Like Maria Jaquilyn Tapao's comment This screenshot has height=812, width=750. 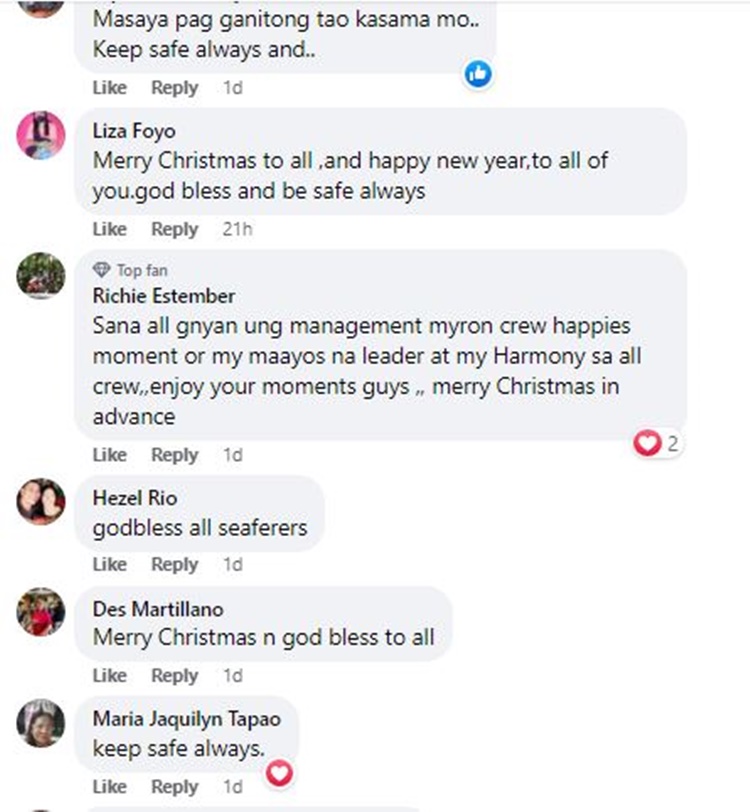point(109,786)
